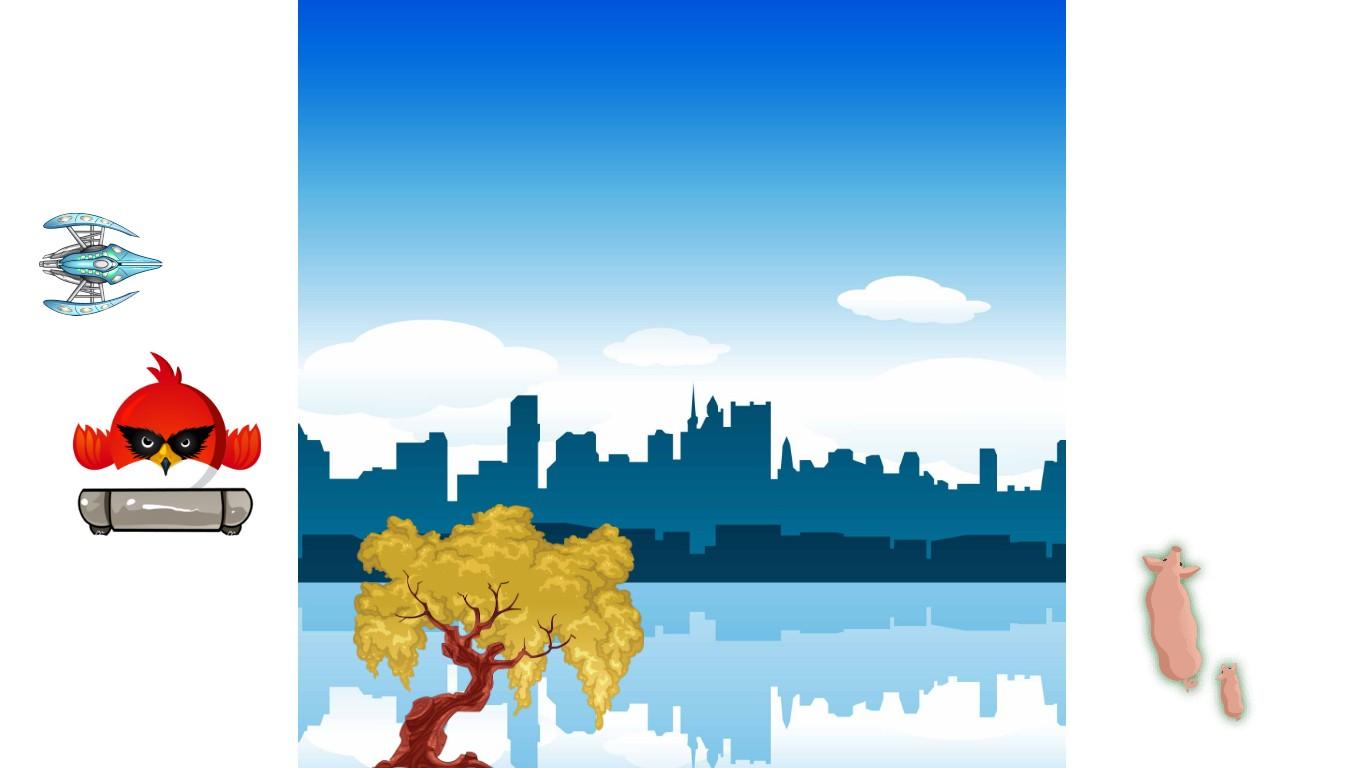Select the small pink piglet
The image size is (1364, 768).
point(1230,691)
